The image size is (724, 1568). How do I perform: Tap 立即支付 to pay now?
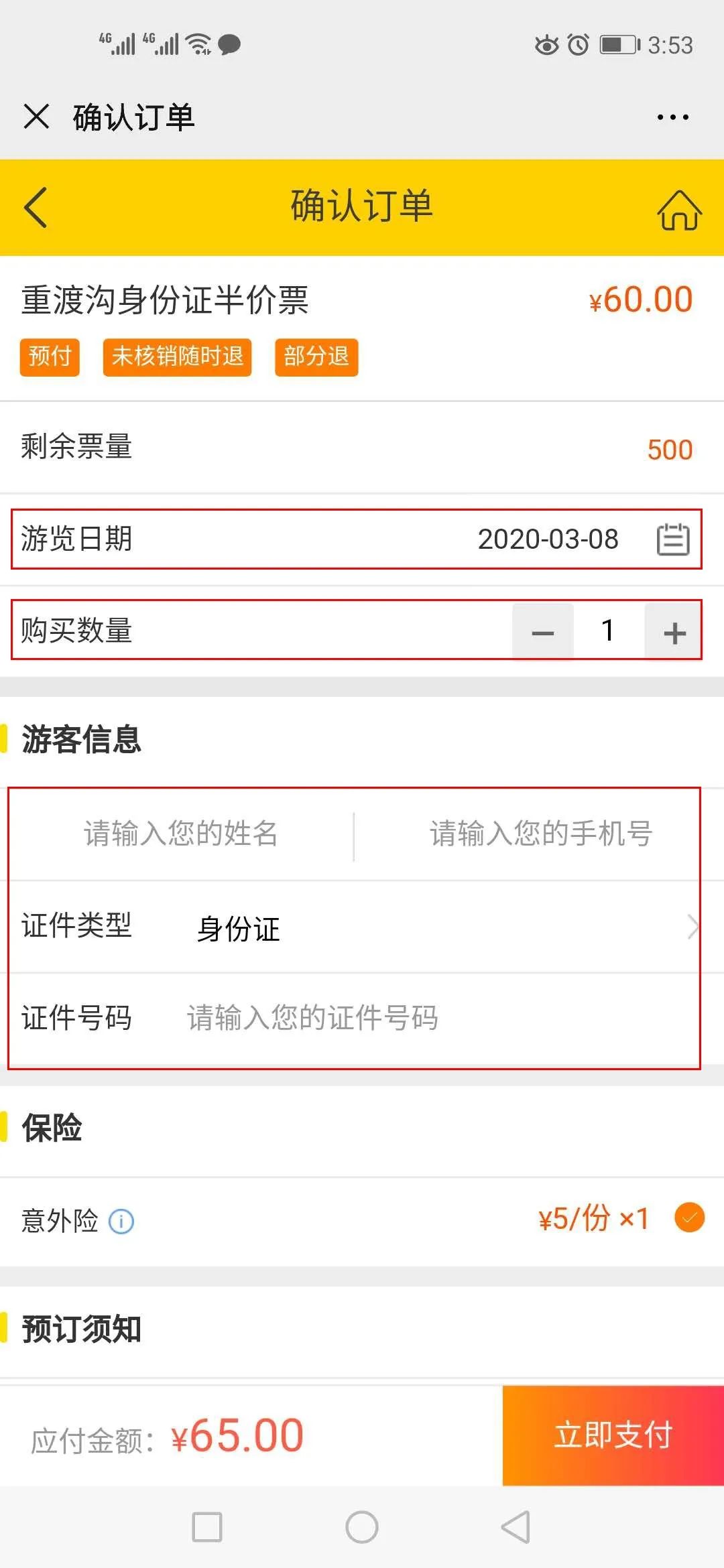tap(613, 1435)
